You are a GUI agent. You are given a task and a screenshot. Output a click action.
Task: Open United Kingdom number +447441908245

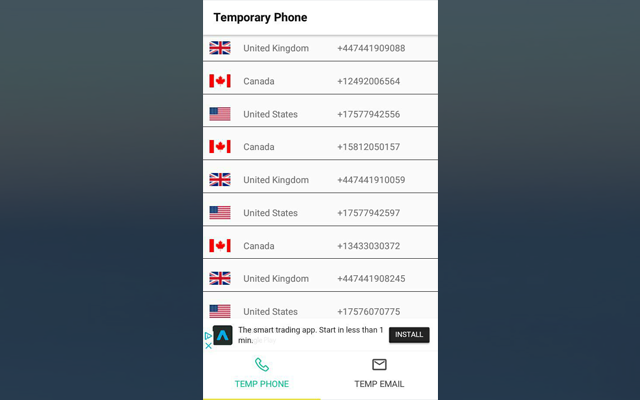pyautogui.click(x=320, y=279)
